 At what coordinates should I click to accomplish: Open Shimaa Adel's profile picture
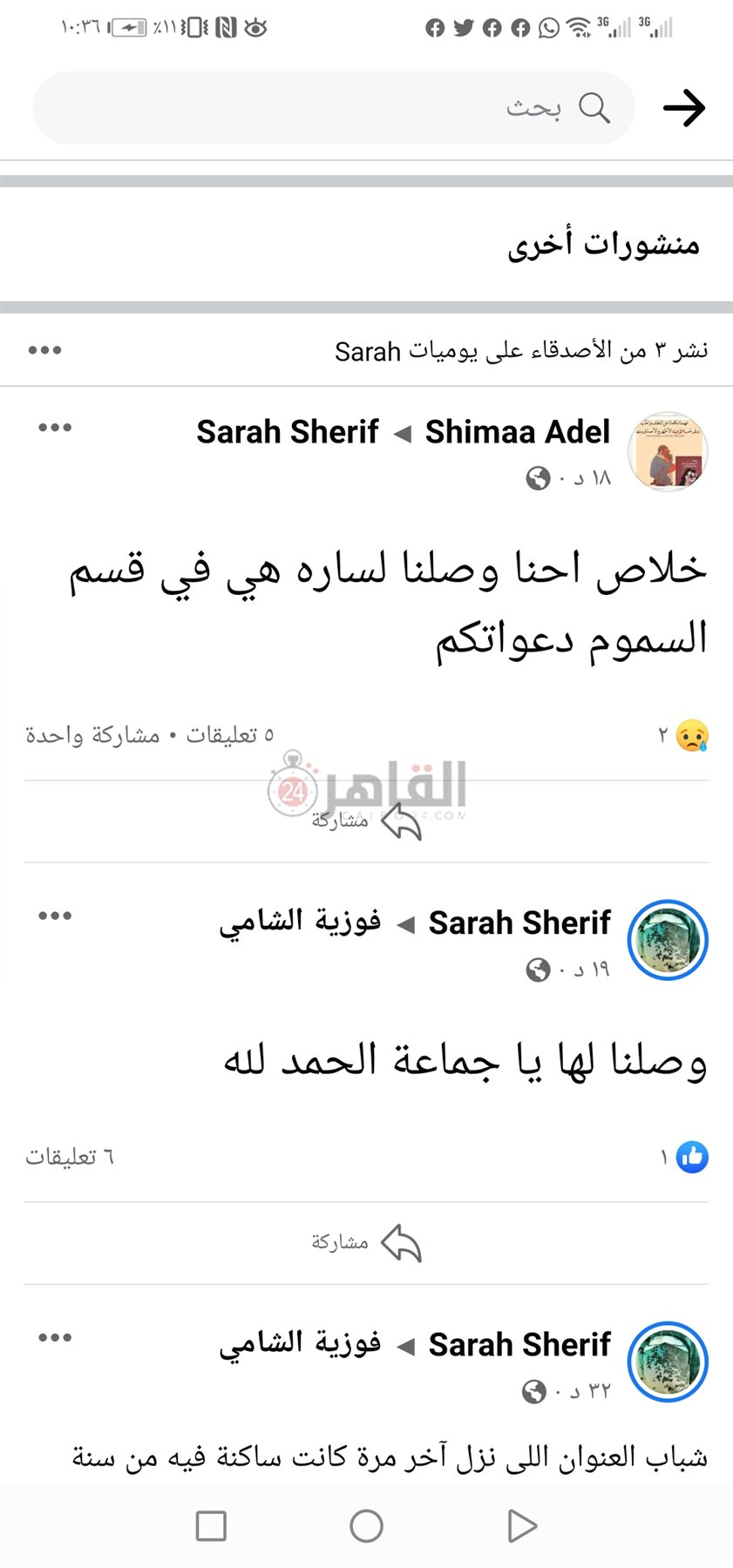(668, 452)
